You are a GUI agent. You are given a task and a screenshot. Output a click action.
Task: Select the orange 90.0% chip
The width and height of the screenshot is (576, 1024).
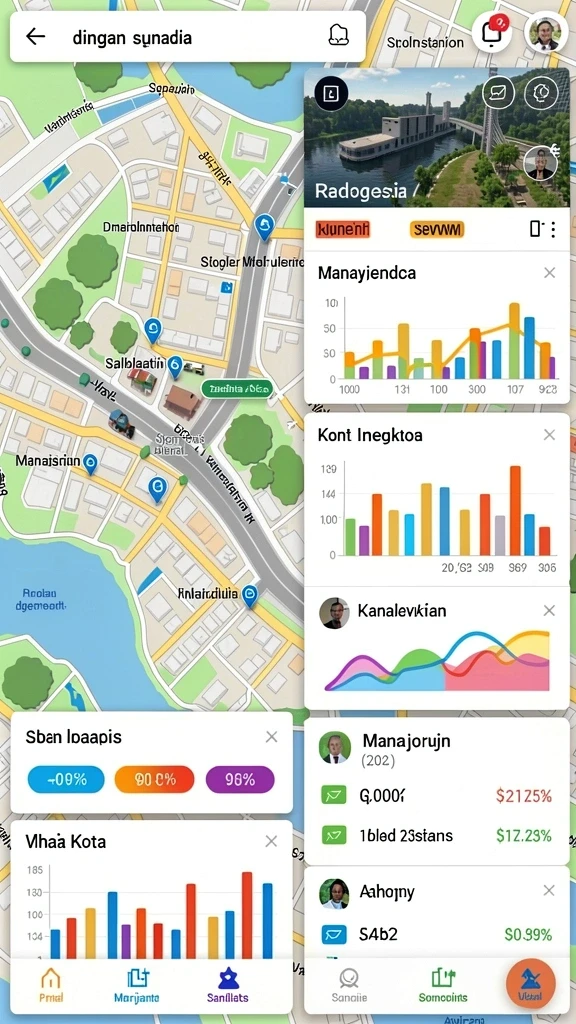point(154,780)
